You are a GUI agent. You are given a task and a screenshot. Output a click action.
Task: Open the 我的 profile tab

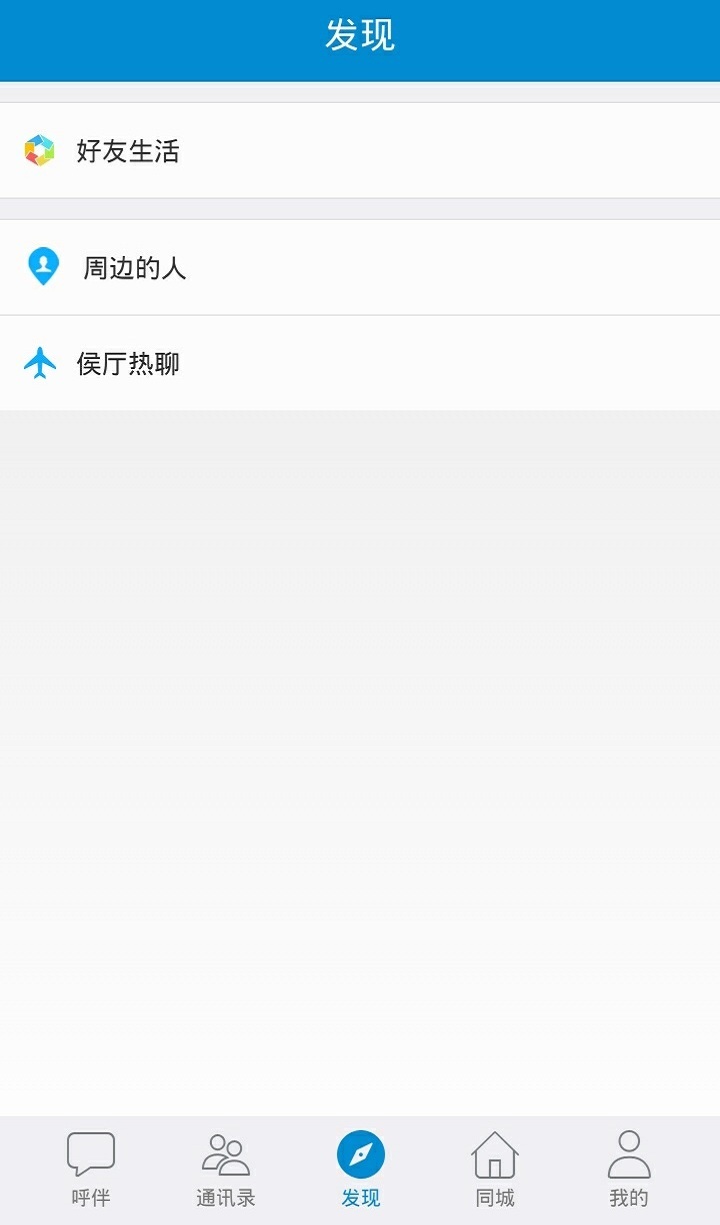coord(629,1168)
